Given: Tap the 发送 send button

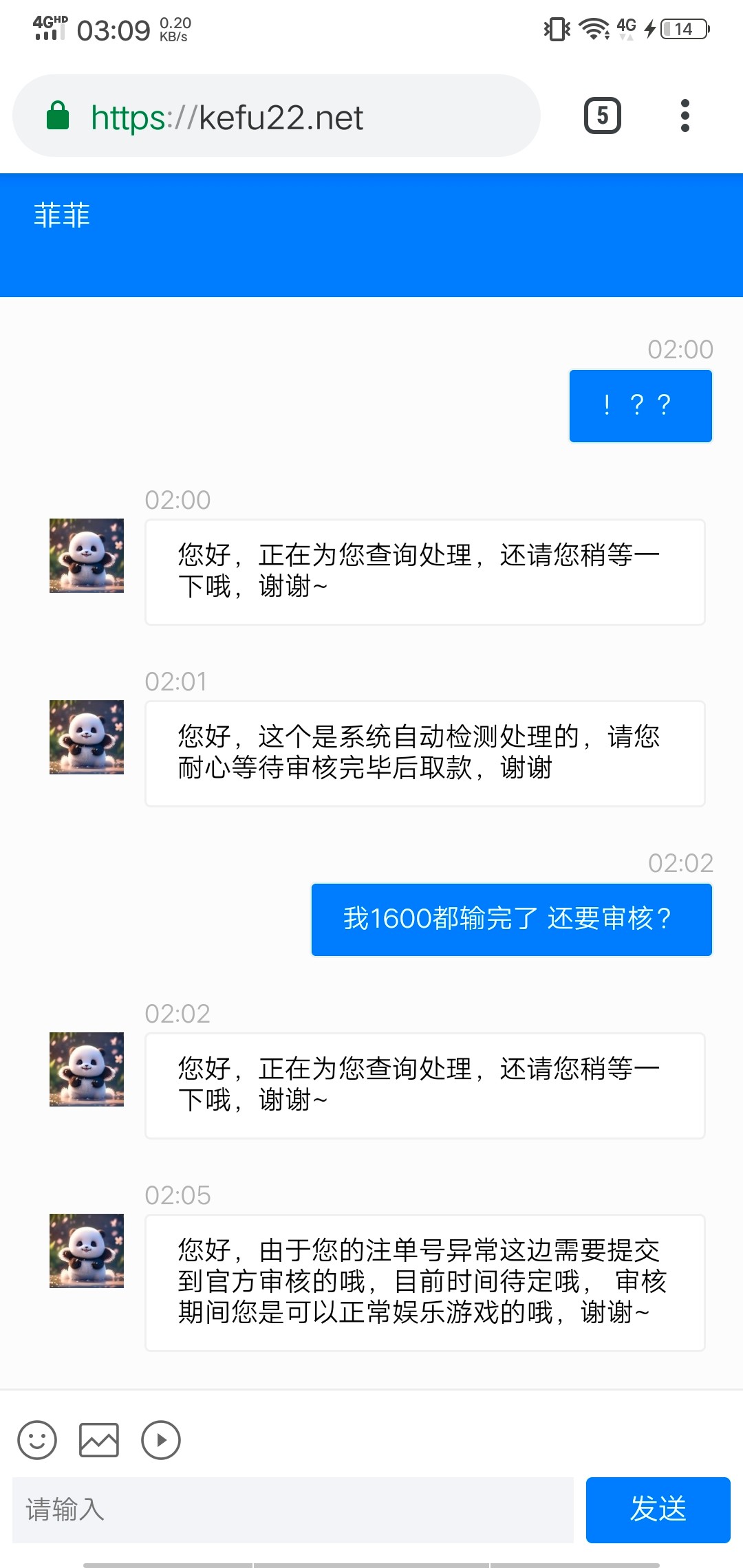Looking at the screenshot, I should coord(658,1510).
